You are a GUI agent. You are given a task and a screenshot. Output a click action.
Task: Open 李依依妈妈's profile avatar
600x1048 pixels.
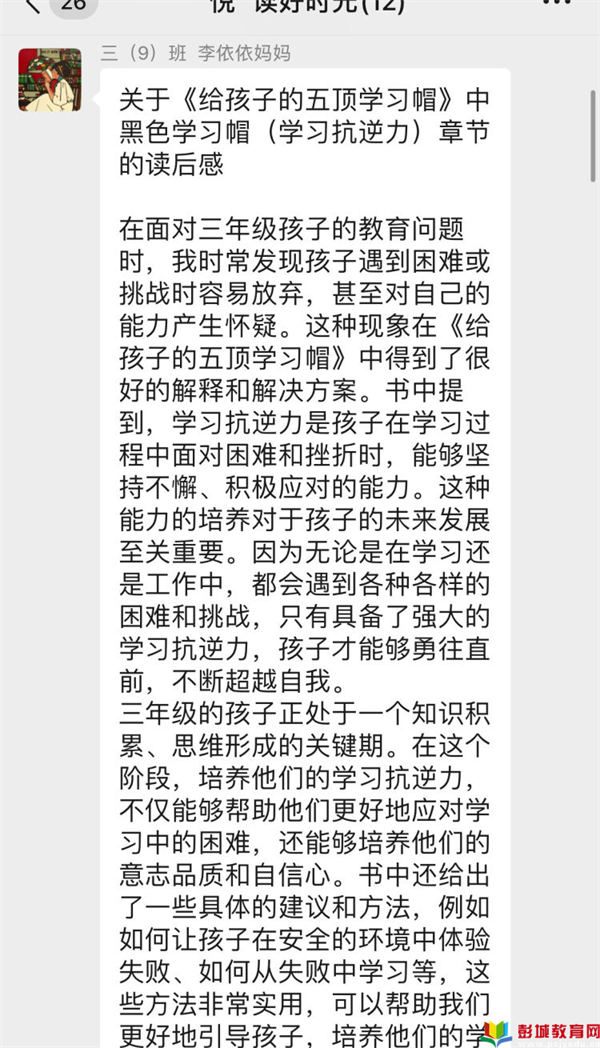click(x=49, y=79)
